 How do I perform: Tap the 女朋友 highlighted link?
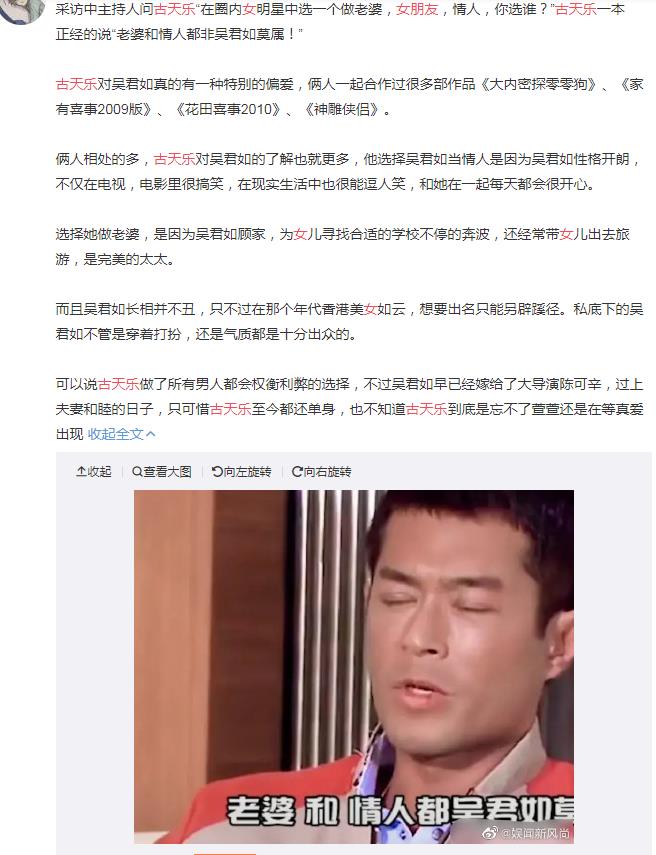[x=417, y=8]
